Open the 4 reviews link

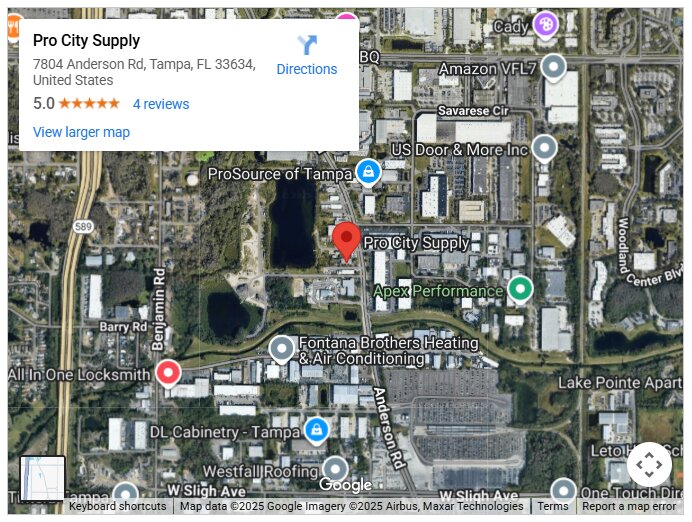[161, 104]
